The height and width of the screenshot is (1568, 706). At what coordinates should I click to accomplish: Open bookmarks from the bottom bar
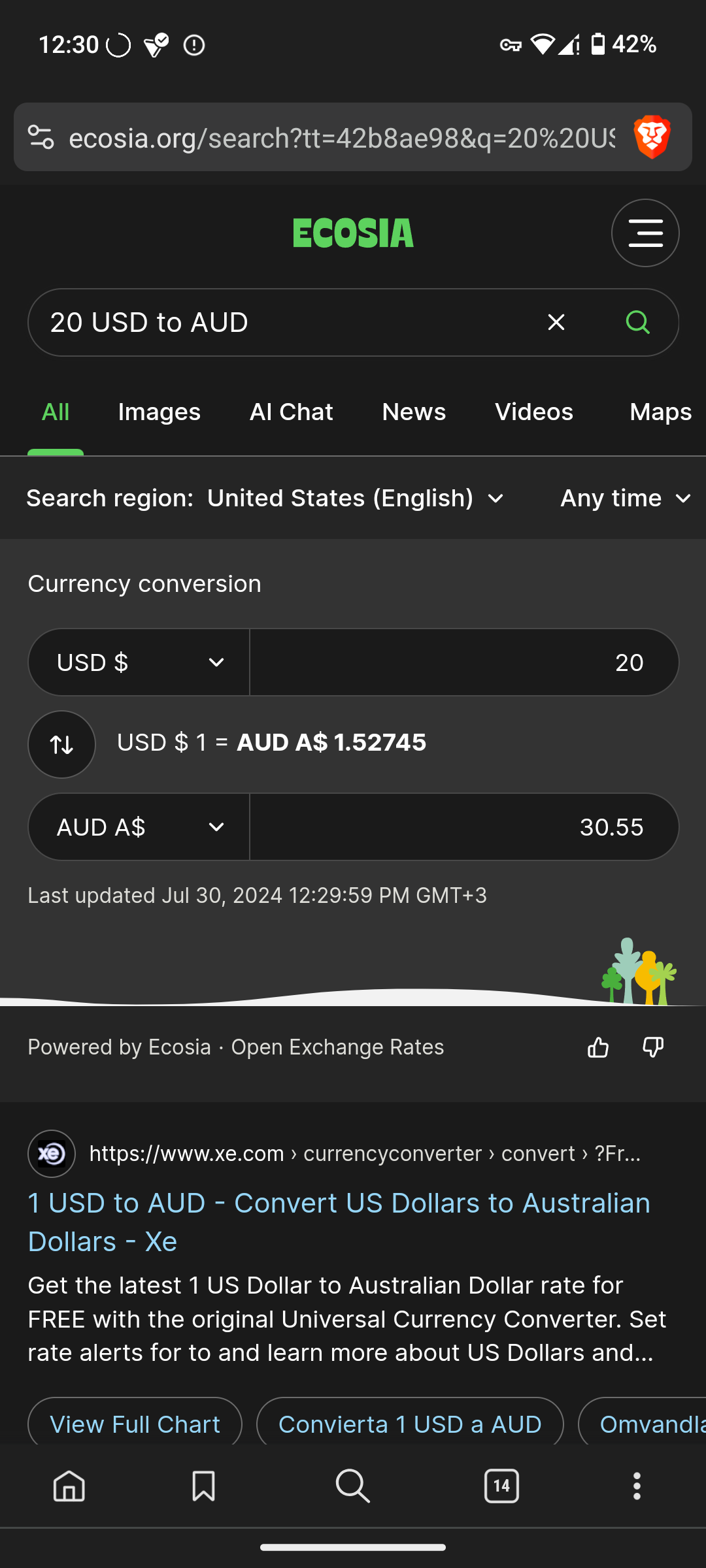coord(203,1486)
